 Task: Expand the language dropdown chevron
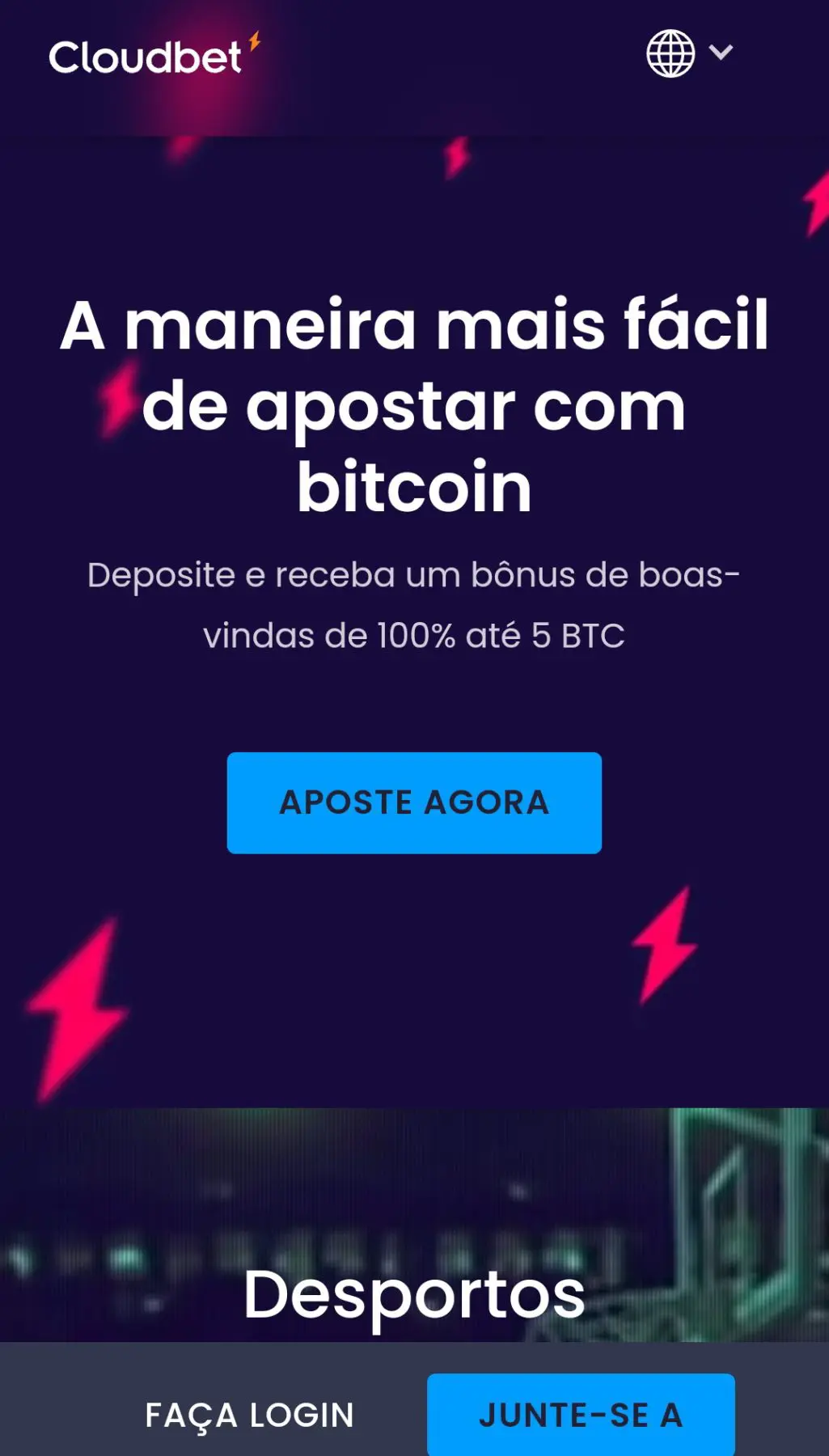720,53
